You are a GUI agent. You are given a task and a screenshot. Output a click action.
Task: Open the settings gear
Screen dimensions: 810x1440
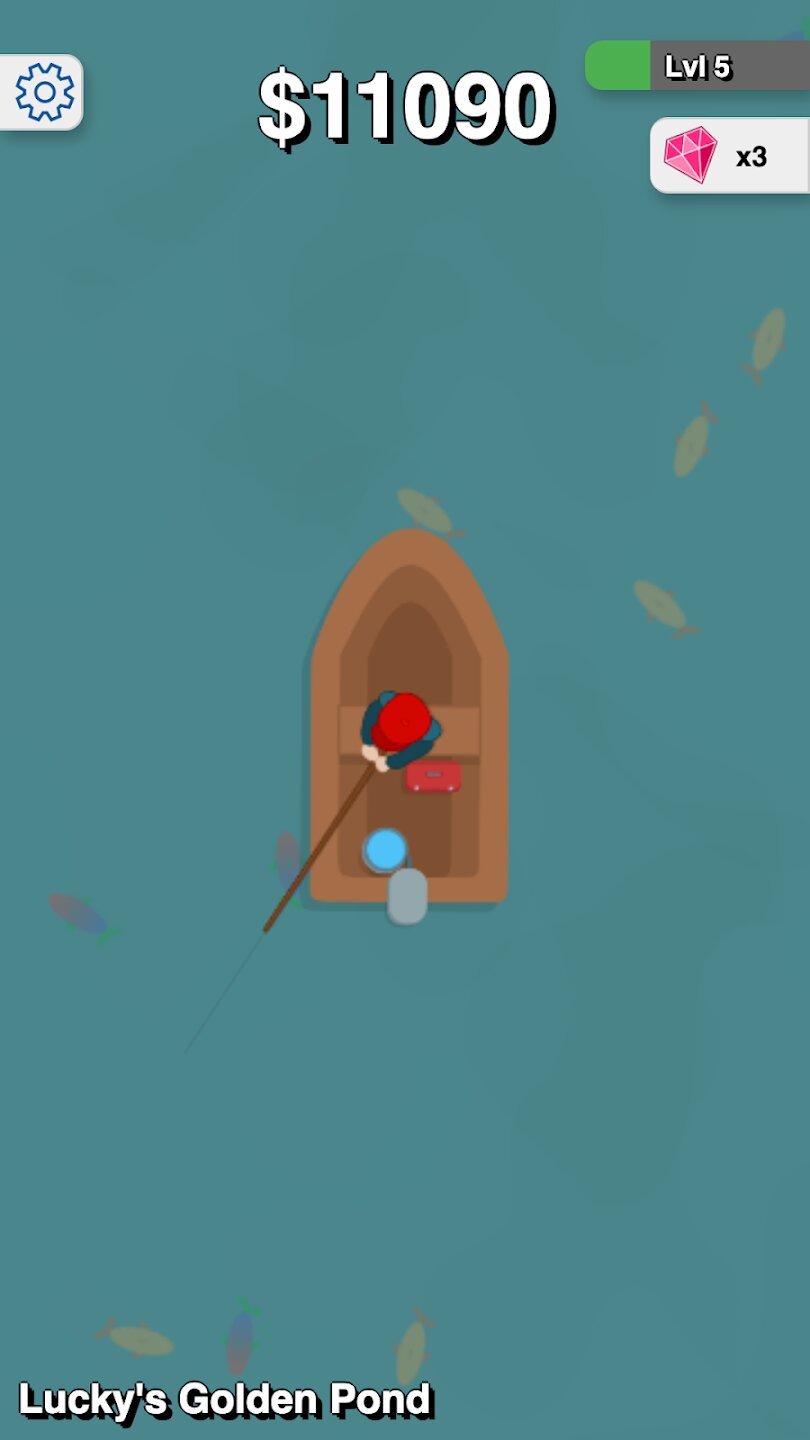coord(44,92)
